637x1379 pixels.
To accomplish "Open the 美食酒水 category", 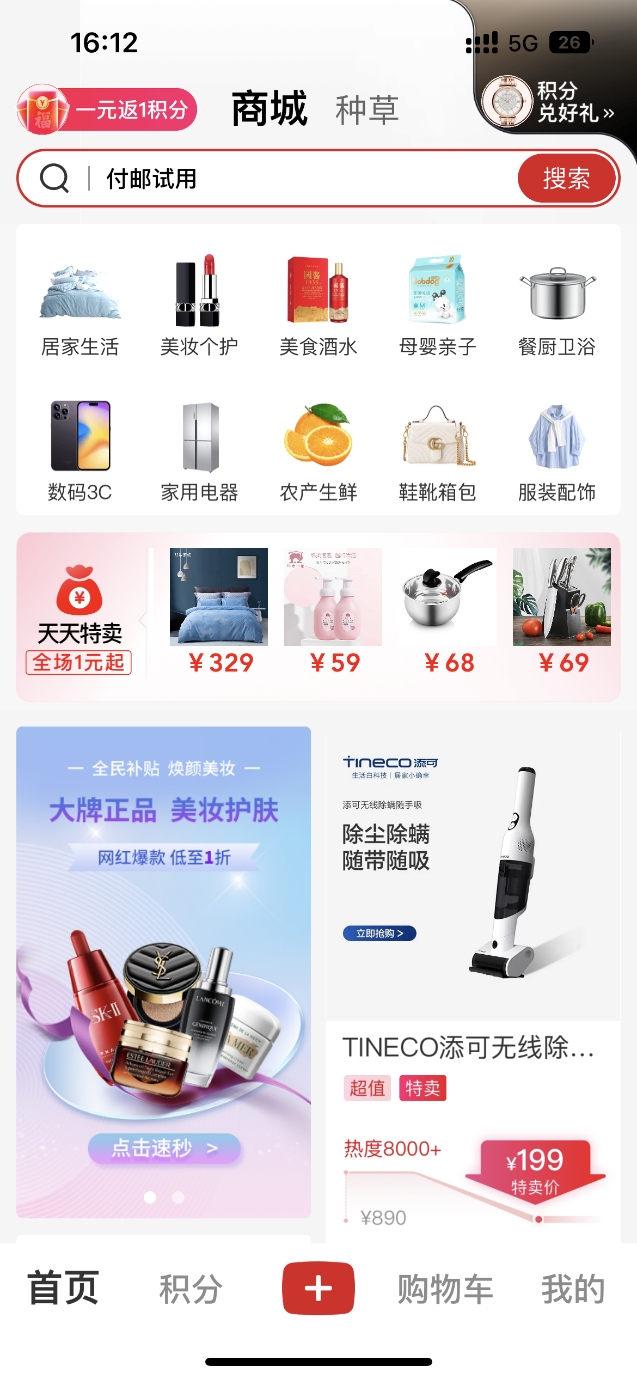I will pyautogui.click(x=318, y=304).
